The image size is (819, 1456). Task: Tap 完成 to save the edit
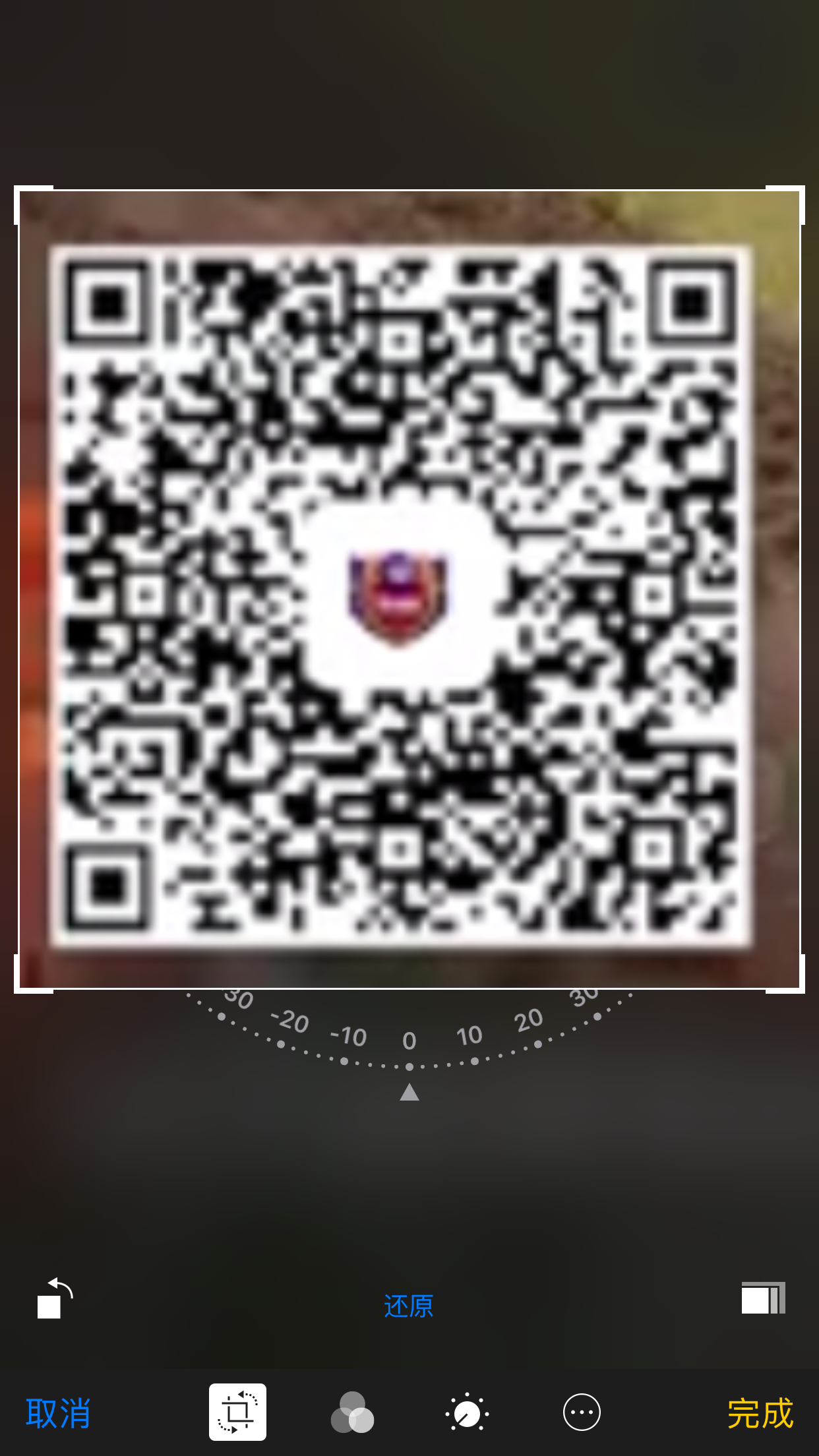point(760,1414)
